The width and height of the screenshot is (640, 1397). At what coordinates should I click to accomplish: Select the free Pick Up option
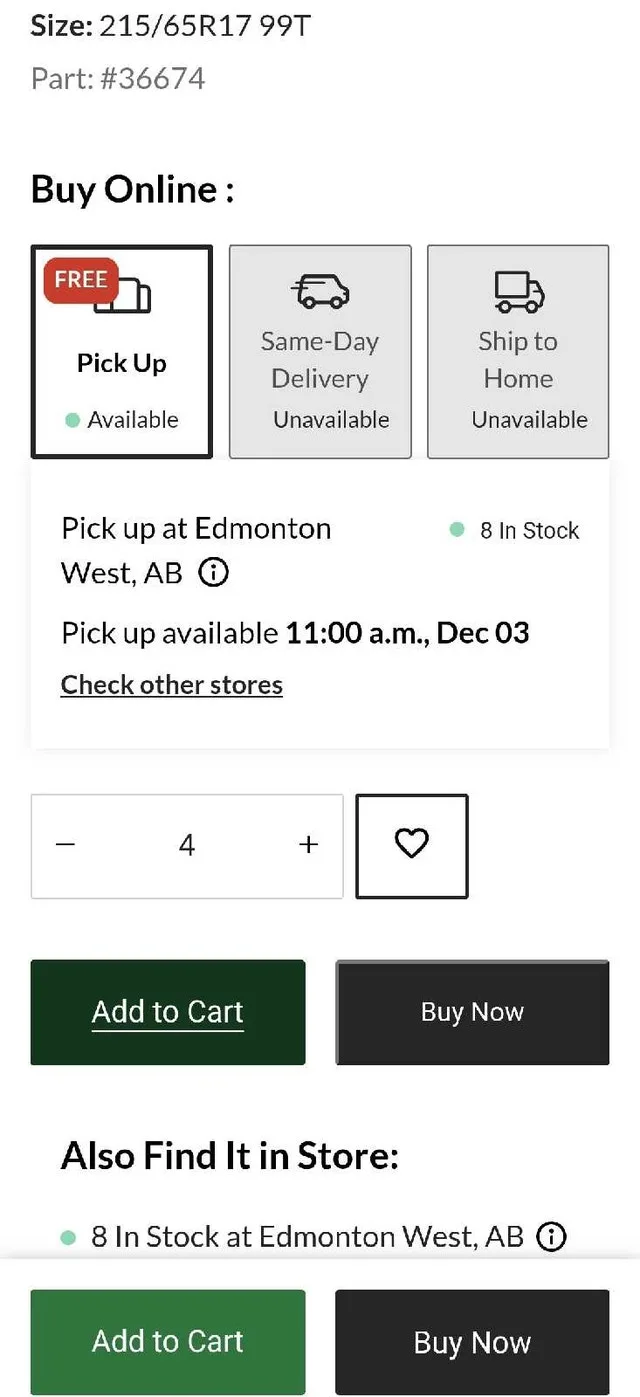pyautogui.click(x=121, y=352)
